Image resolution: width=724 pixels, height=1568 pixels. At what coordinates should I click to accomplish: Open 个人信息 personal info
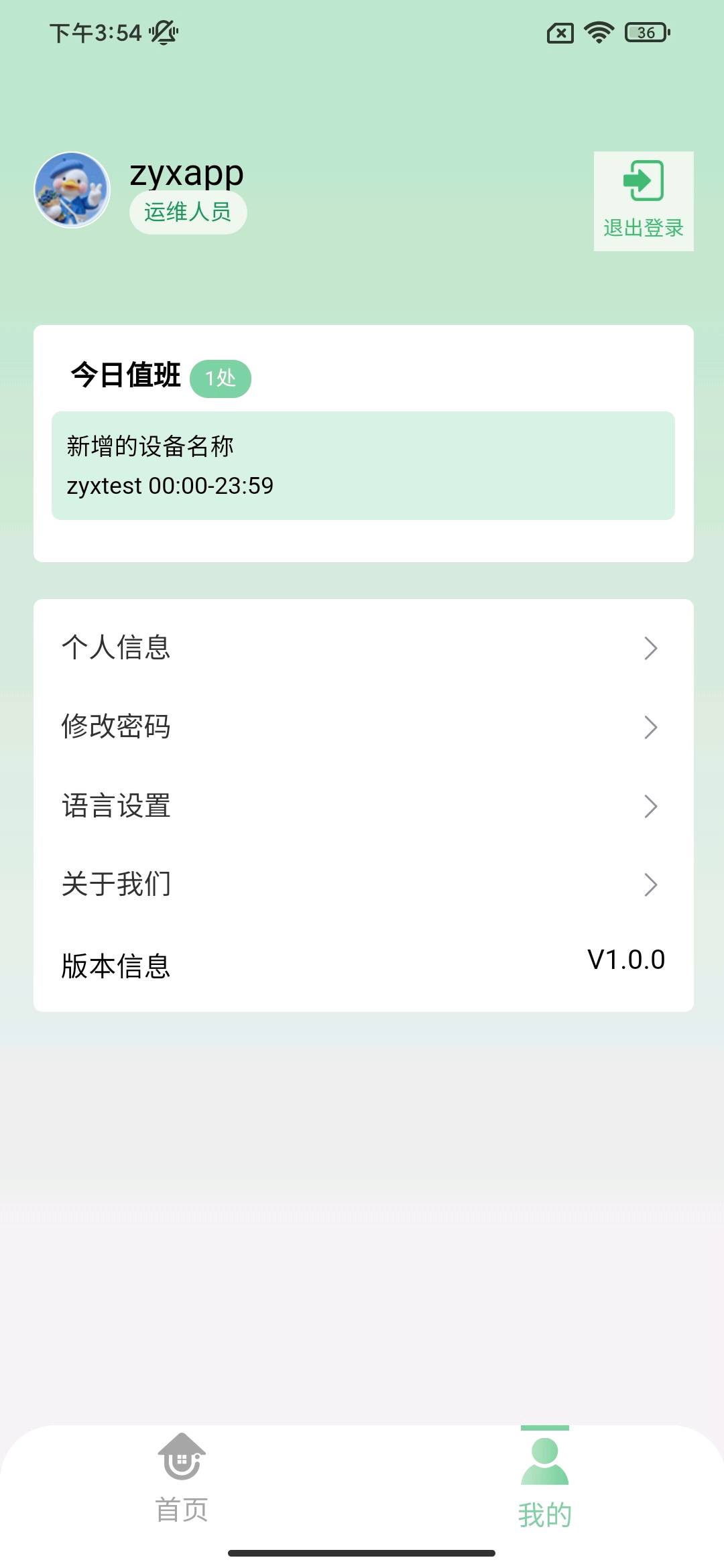[363, 648]
